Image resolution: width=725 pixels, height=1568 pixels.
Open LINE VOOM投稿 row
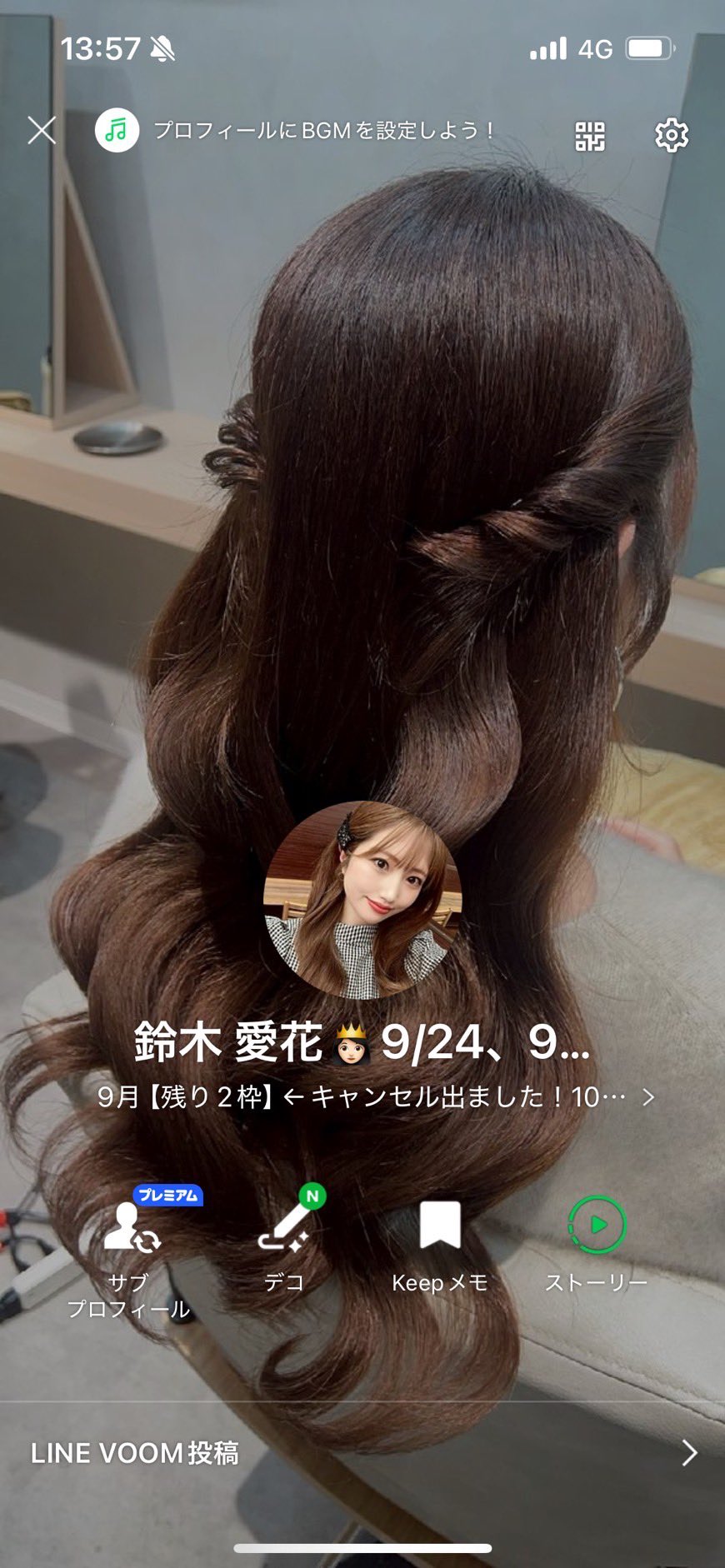[362, 1453]
